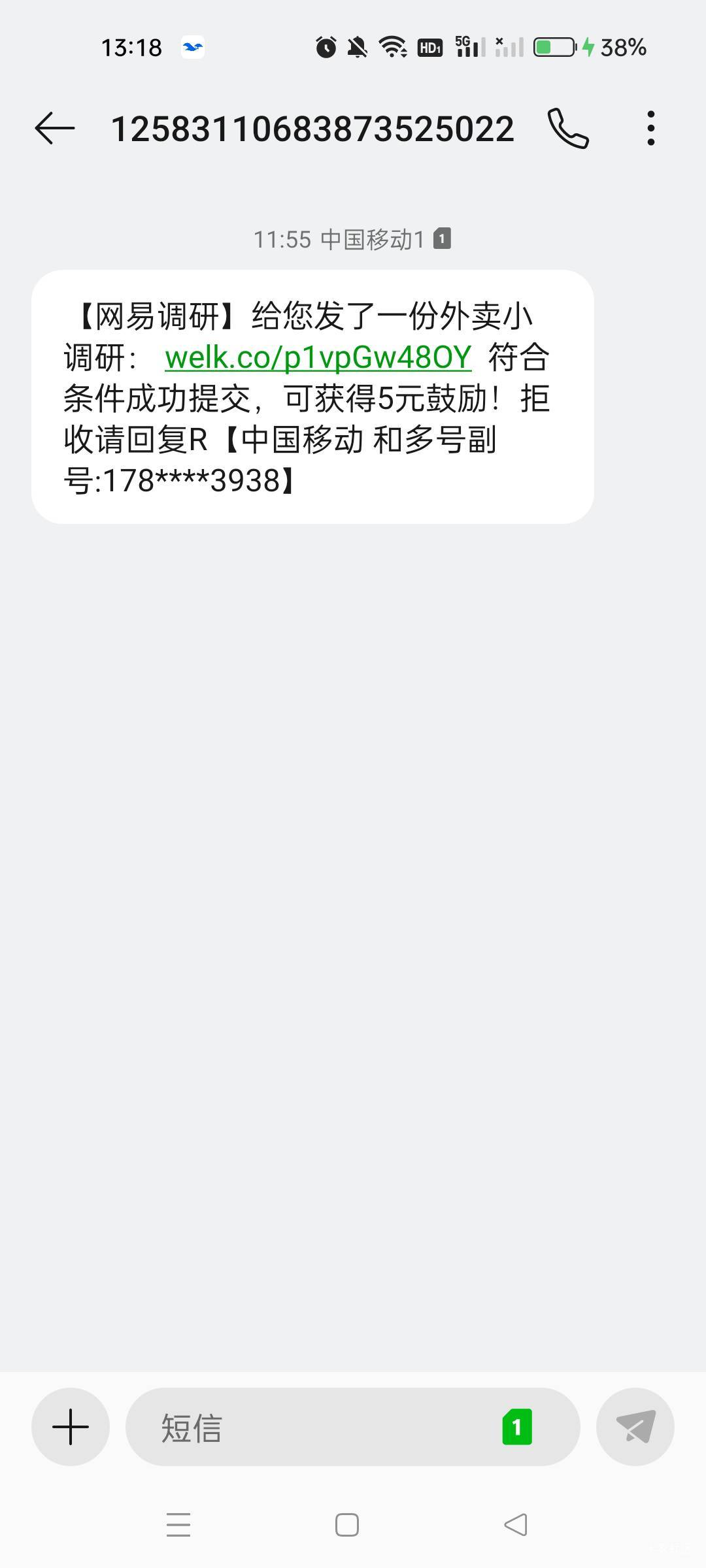Open the three-dot overflow menu
The image size is (706, 1568).
coord(650,128)
